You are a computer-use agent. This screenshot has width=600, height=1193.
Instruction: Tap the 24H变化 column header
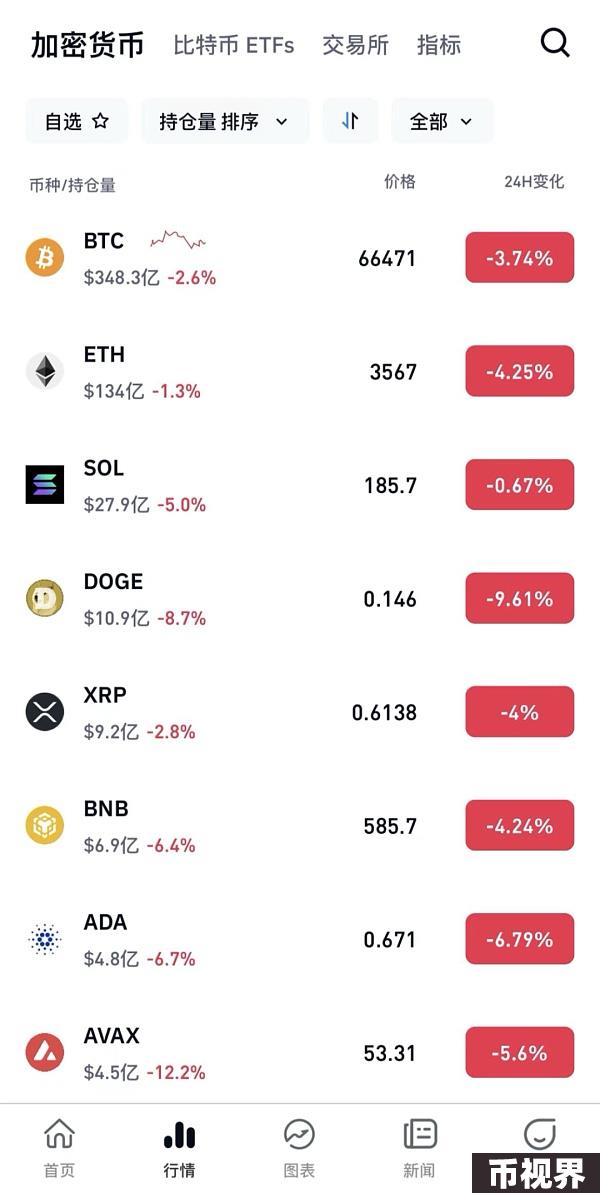[534, 182]
